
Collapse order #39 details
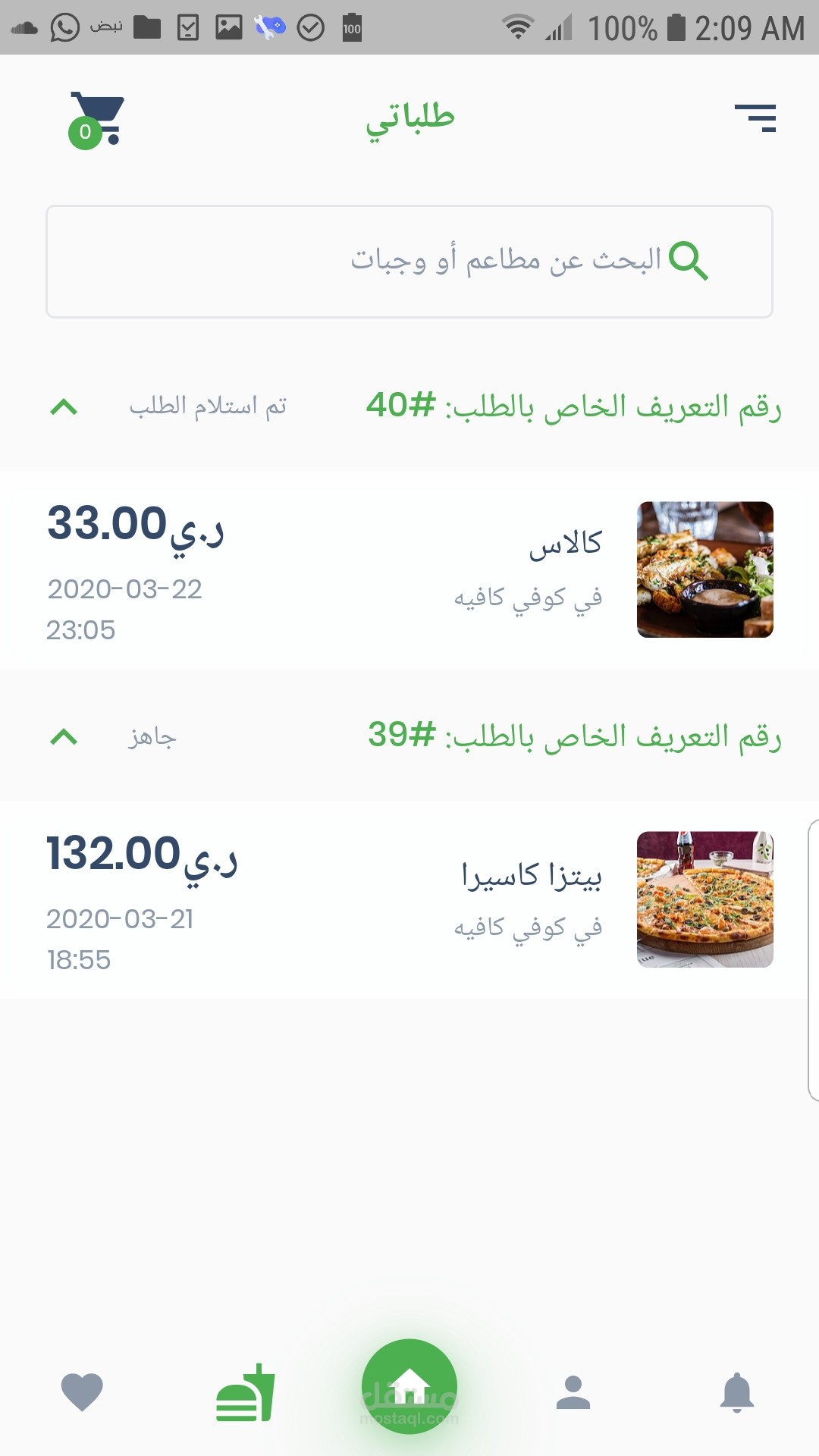pyautogui.click(x=64, y=737)
